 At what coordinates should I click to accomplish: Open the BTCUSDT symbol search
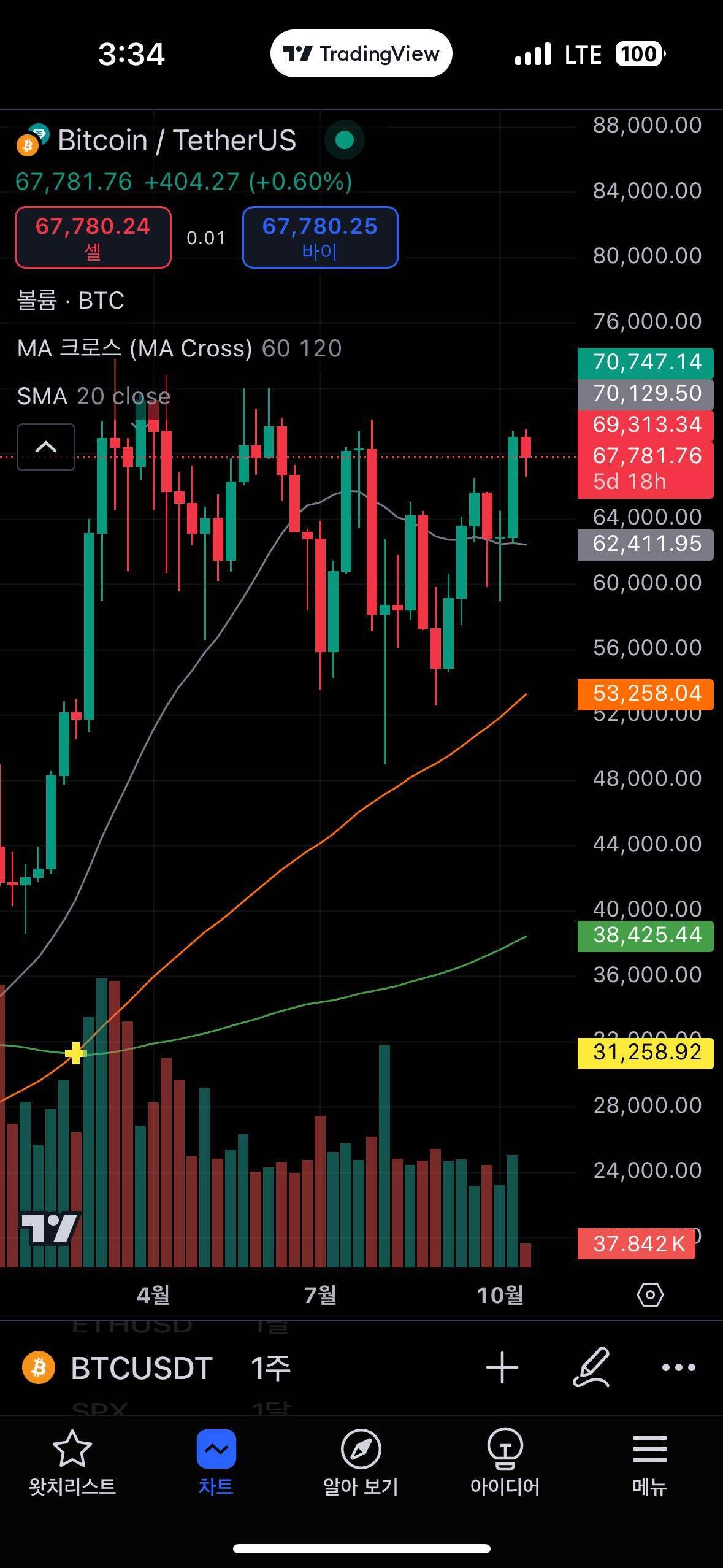[141, 1368]
